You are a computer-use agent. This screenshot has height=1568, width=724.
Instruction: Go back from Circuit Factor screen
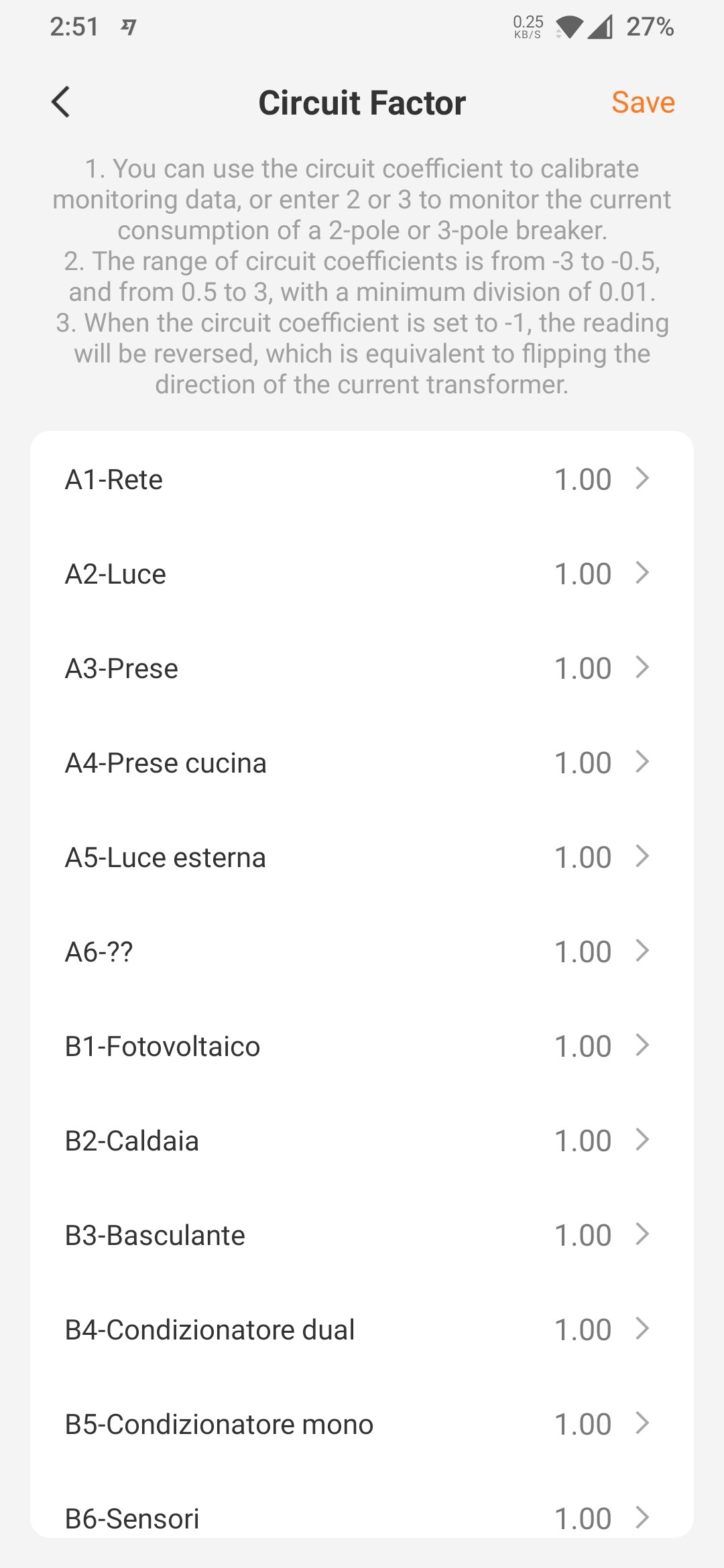[61, 103]
